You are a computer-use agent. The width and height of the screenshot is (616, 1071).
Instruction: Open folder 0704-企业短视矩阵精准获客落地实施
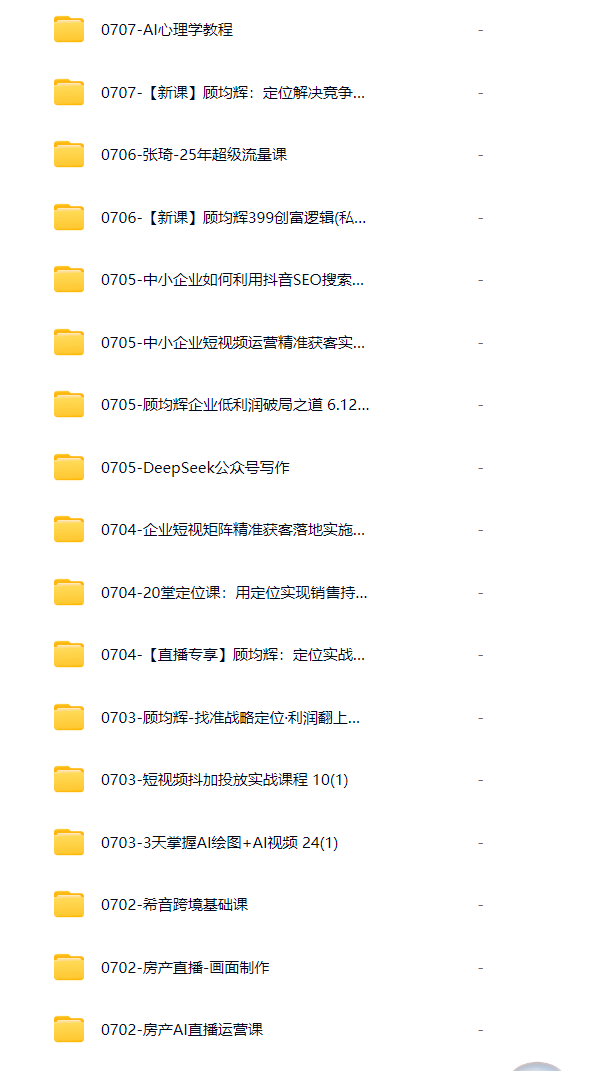[x=233, y=530]
